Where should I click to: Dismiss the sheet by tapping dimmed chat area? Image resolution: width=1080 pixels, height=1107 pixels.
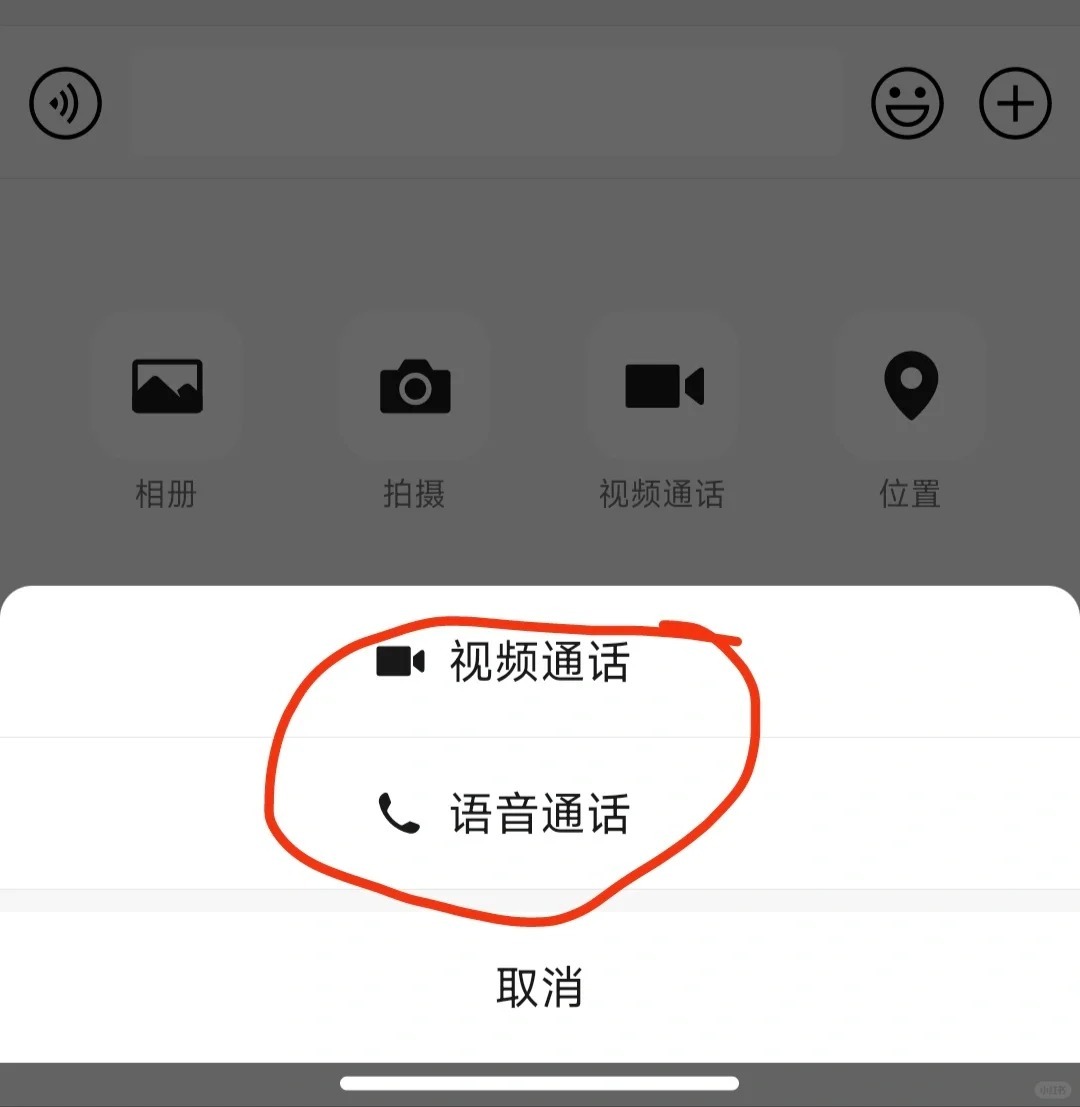pos(540,240)
